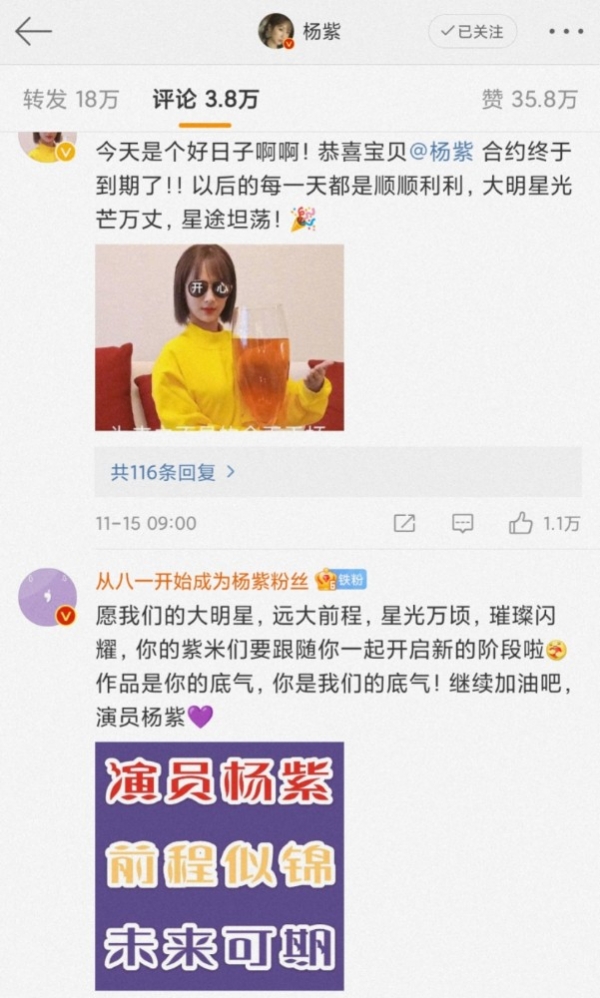Screen dimensions: 600x998
Task: Open the 演员杨紫 前程似锦 purple image
Action: (219, 865)
